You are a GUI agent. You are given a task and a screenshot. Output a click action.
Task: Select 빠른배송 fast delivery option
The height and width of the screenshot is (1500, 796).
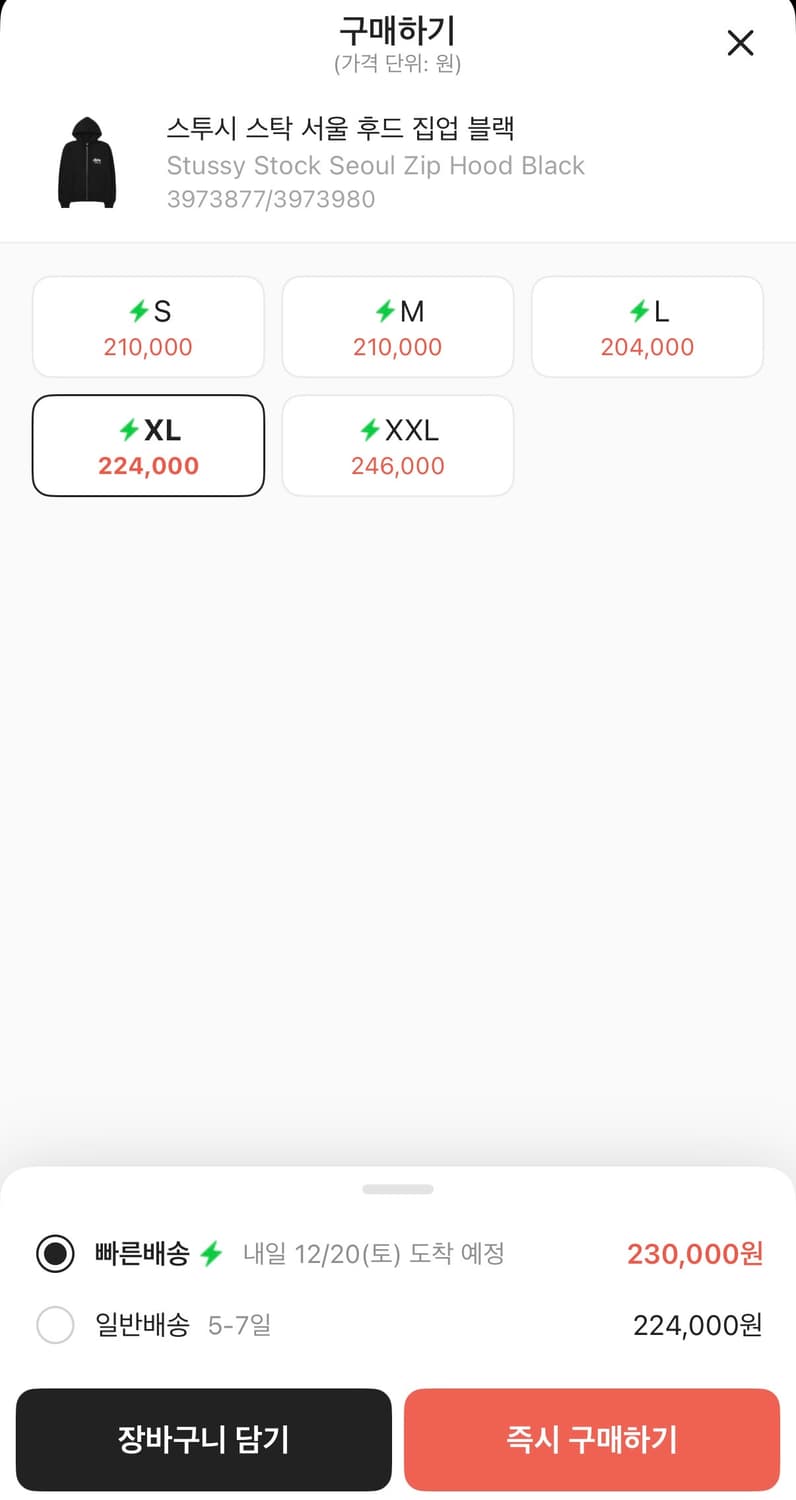coord(55,1253)
